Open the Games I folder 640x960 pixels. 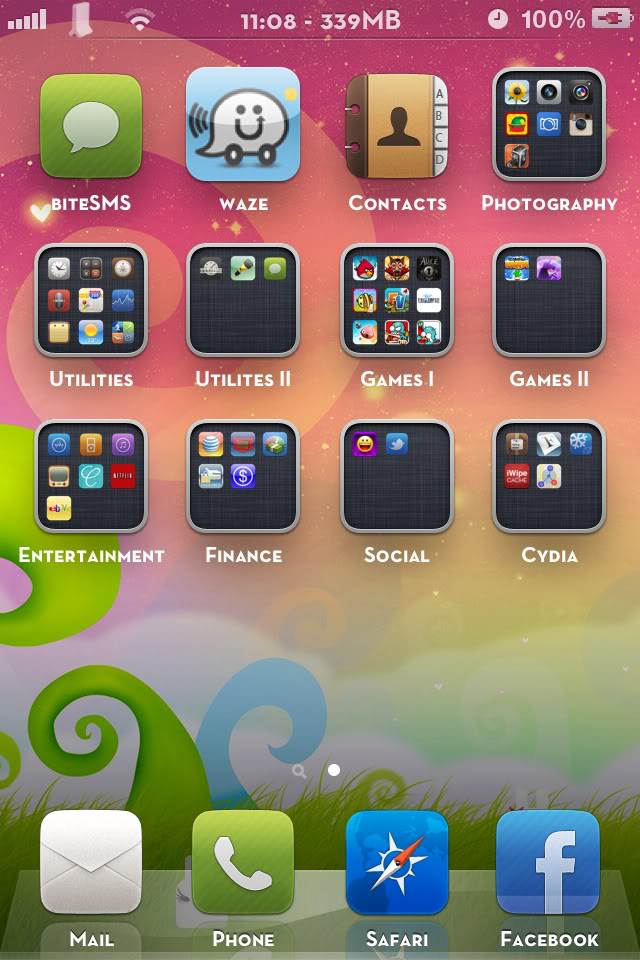pyautogui.click(x=396, y=300)
